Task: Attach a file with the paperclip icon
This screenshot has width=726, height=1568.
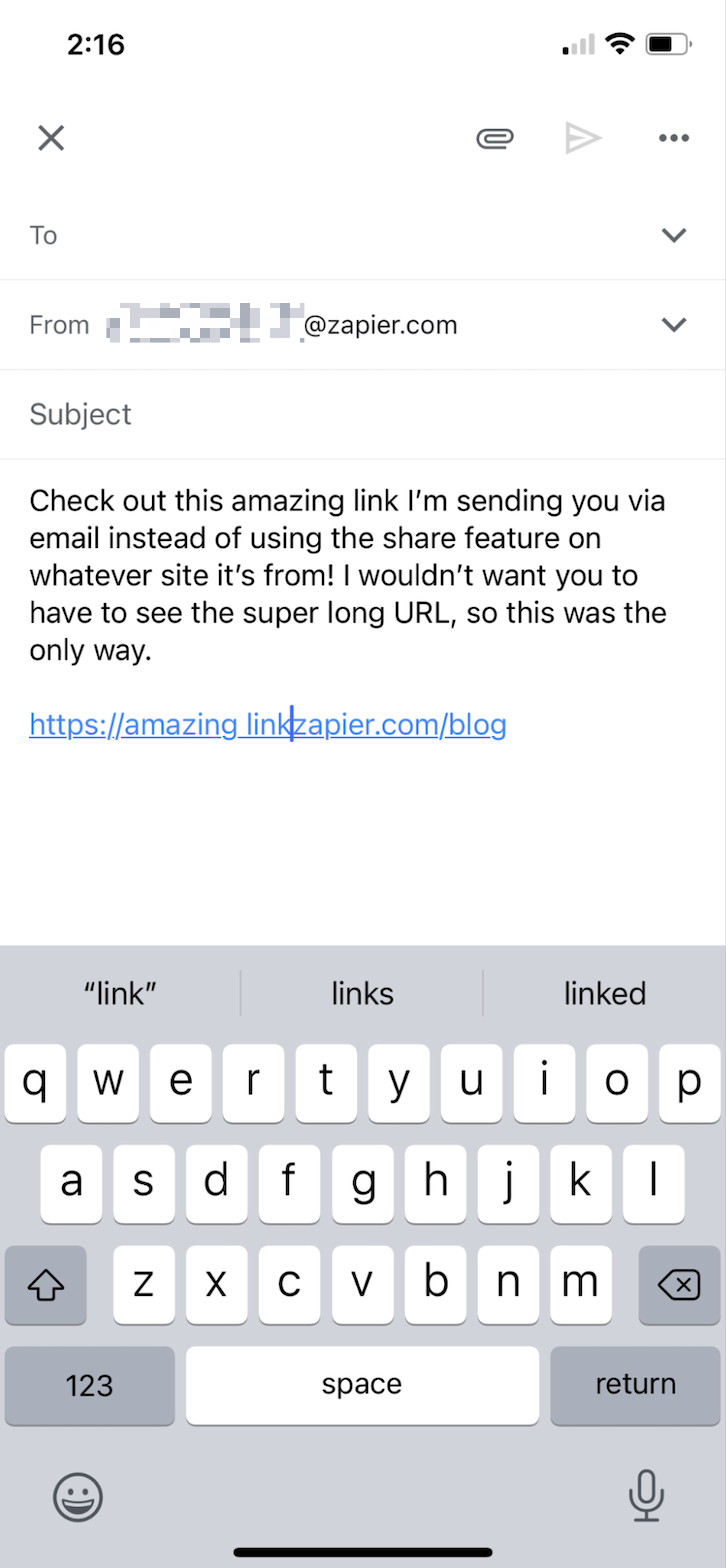Action: pyautogui.click(x=495, y=138)
